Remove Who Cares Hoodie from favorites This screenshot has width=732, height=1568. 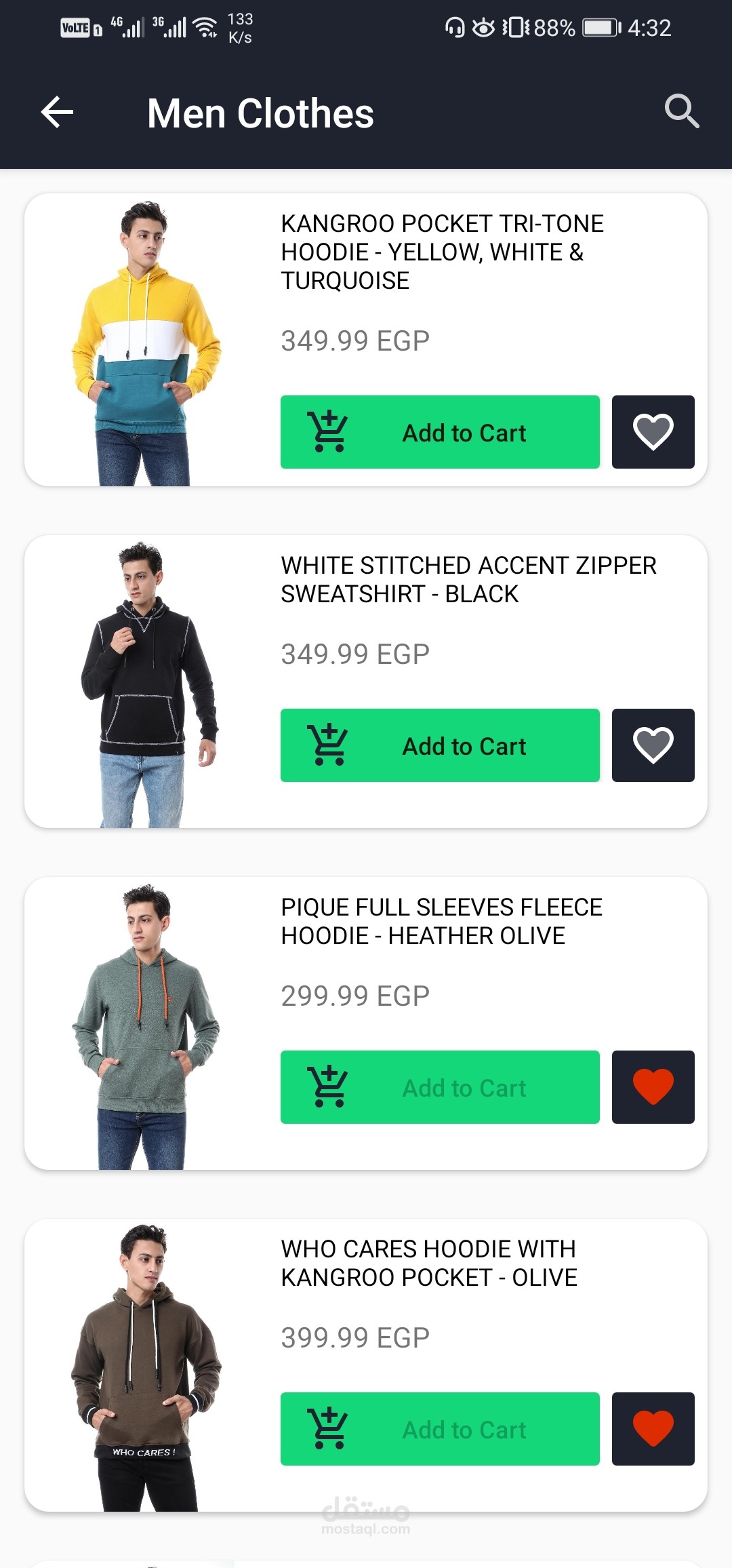tap(653, 1429)
